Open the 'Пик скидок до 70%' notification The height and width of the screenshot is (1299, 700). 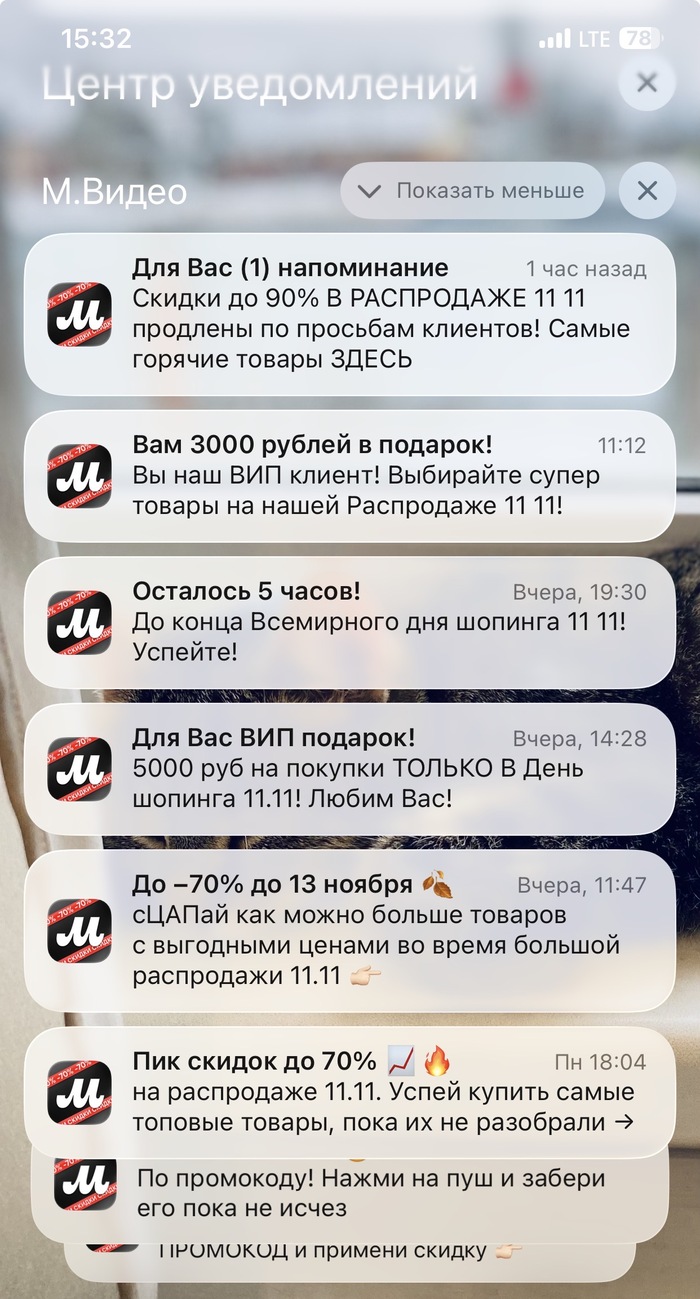point(350,1091)
